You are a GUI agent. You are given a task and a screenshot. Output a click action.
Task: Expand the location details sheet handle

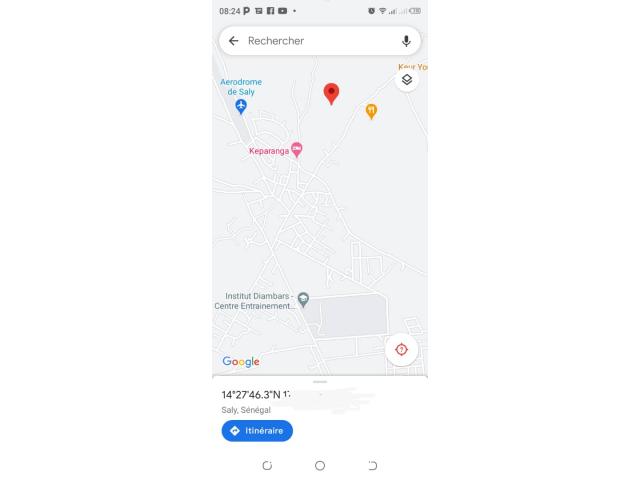coord(320,382)
